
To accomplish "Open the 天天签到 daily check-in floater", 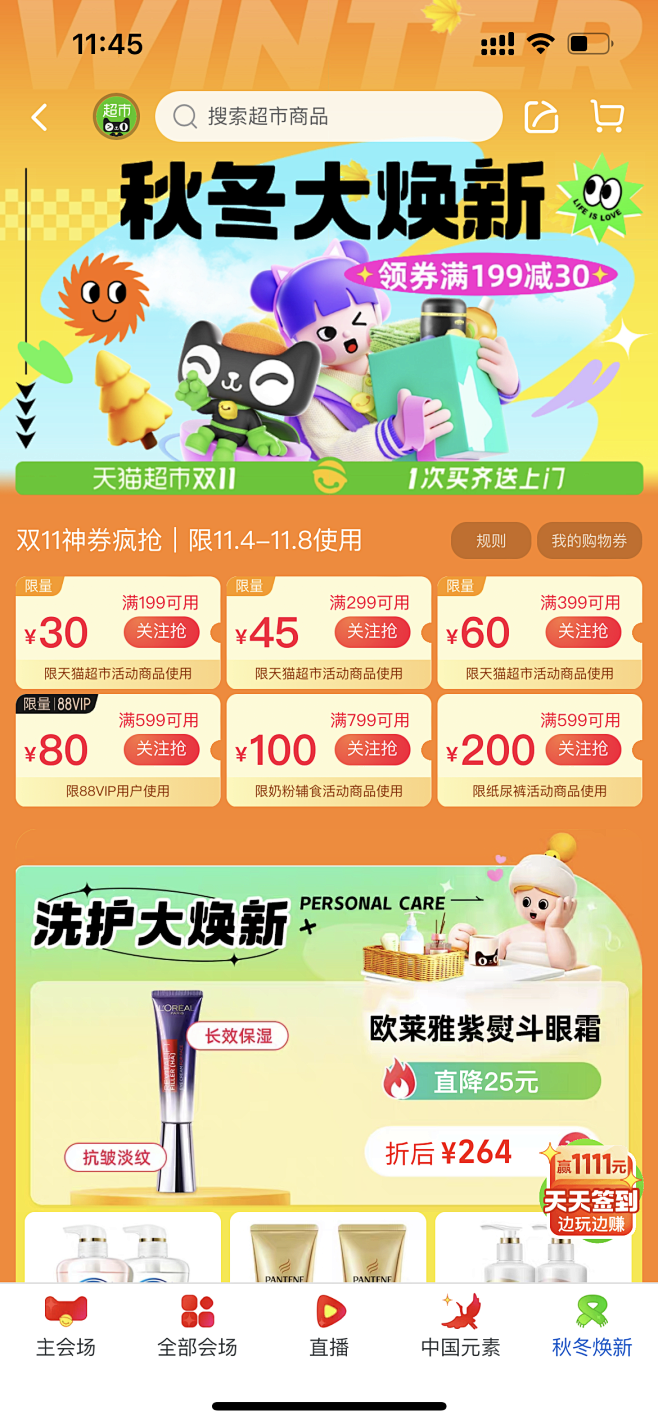I will pyautogui.click(x=590, y=1192).
